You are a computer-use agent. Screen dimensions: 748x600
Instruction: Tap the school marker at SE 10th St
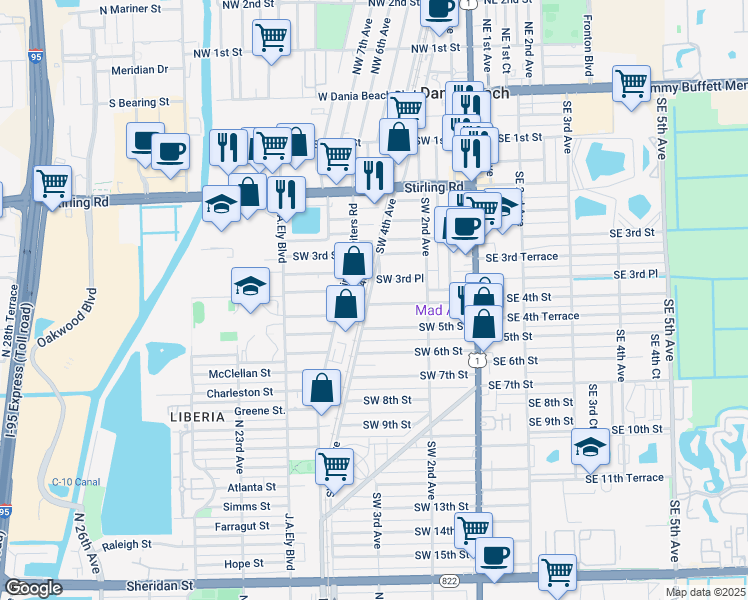pyautogui.click(x=590, y=446)
